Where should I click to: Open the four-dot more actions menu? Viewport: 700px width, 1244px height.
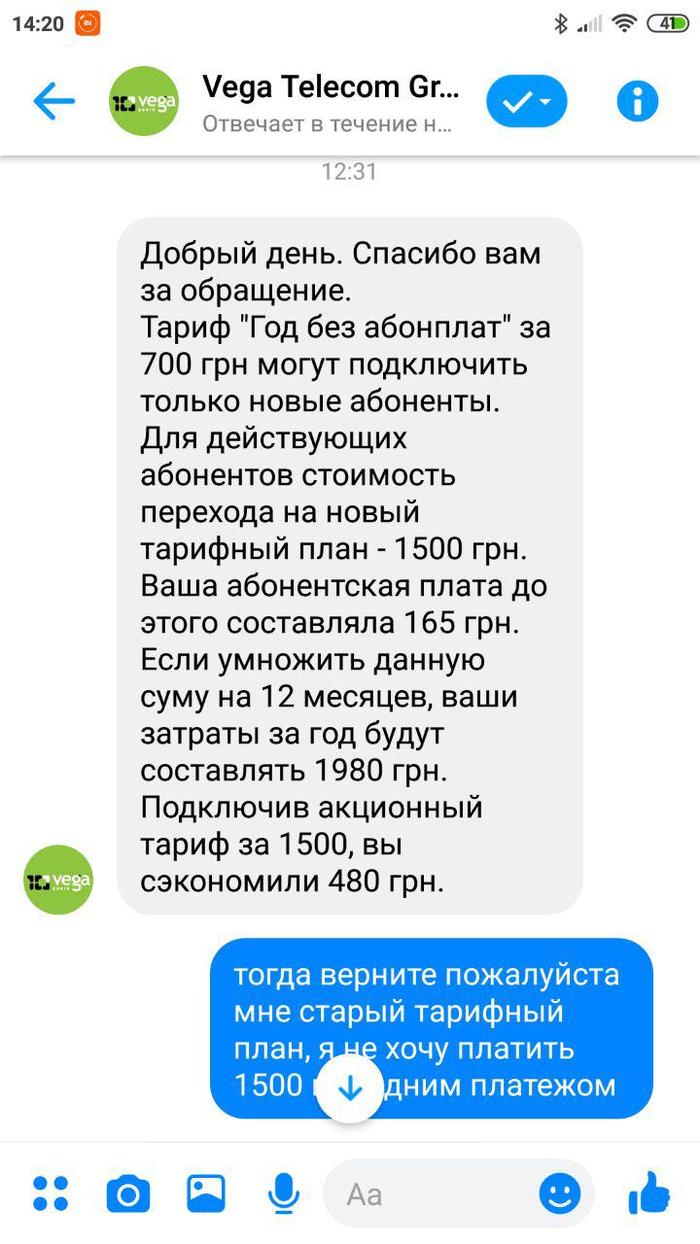pyautogui.click(x=50, y=1193)
